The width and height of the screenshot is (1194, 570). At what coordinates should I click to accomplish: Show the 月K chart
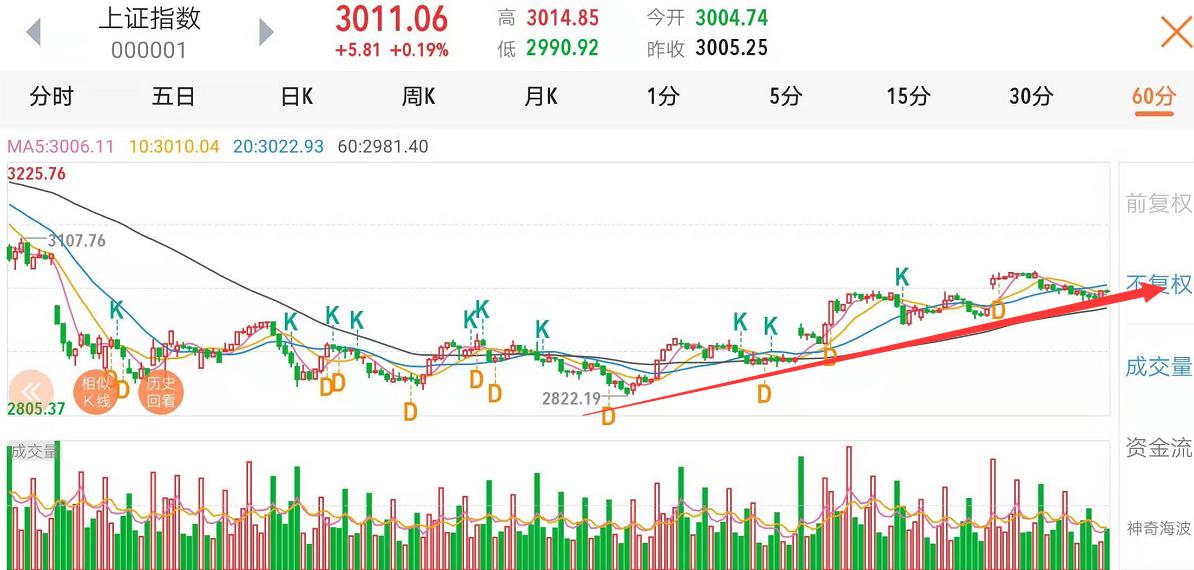click(x=541, y=97)
